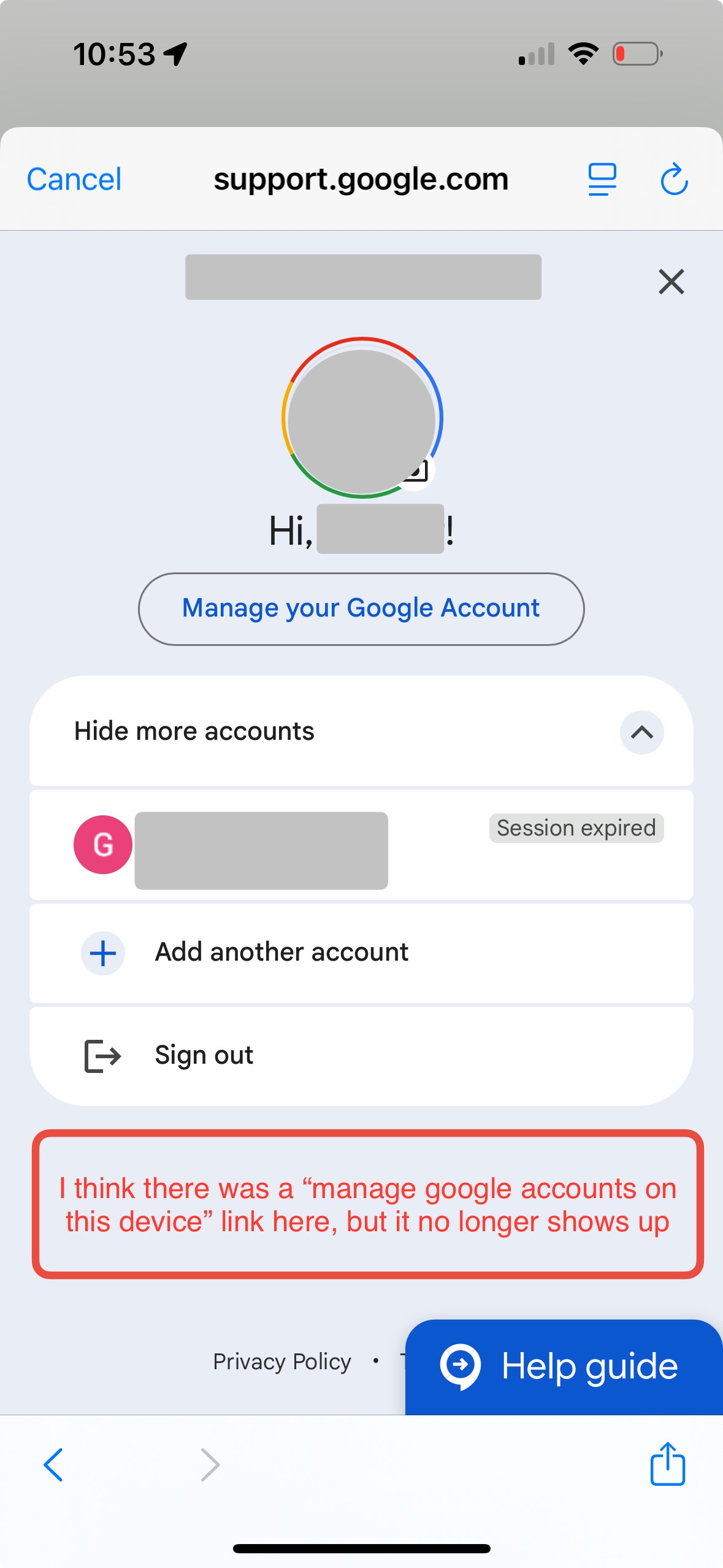The width and height of the screenshot is (723, 1568).
Task: Open Manage your Google Account
Action: click(x=361, y=609)
